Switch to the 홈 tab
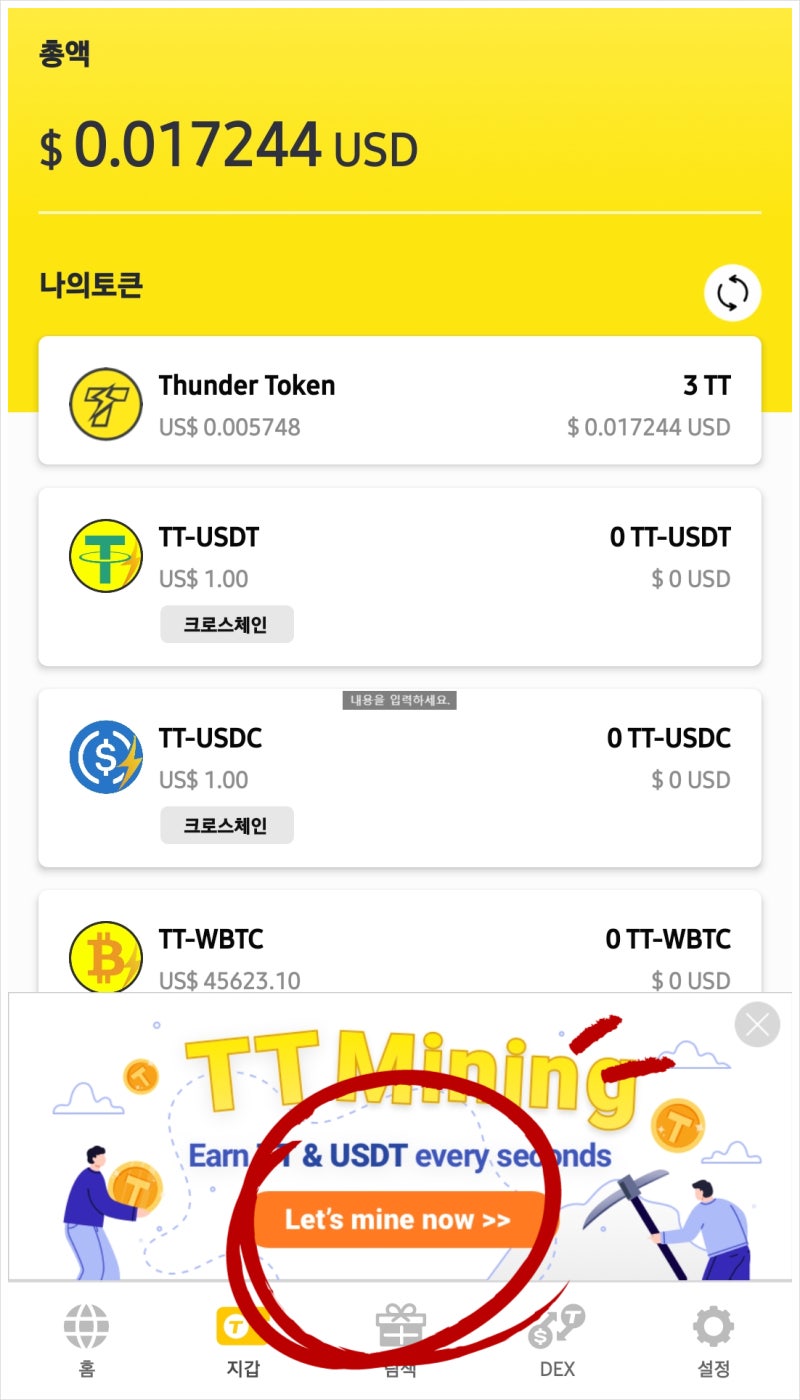This screenshot has height=1400, width=800. tap(86, 1340)
